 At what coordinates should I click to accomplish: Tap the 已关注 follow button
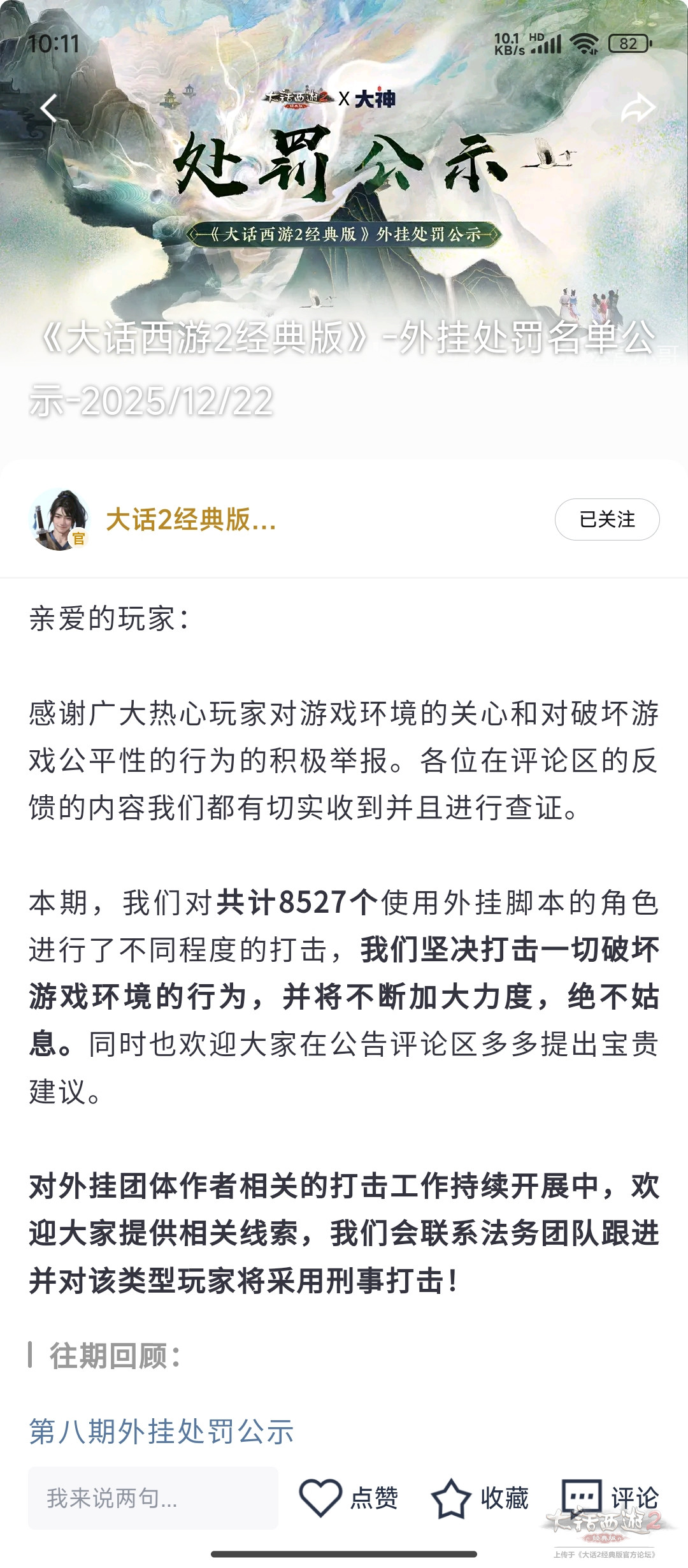click(606, 519)
